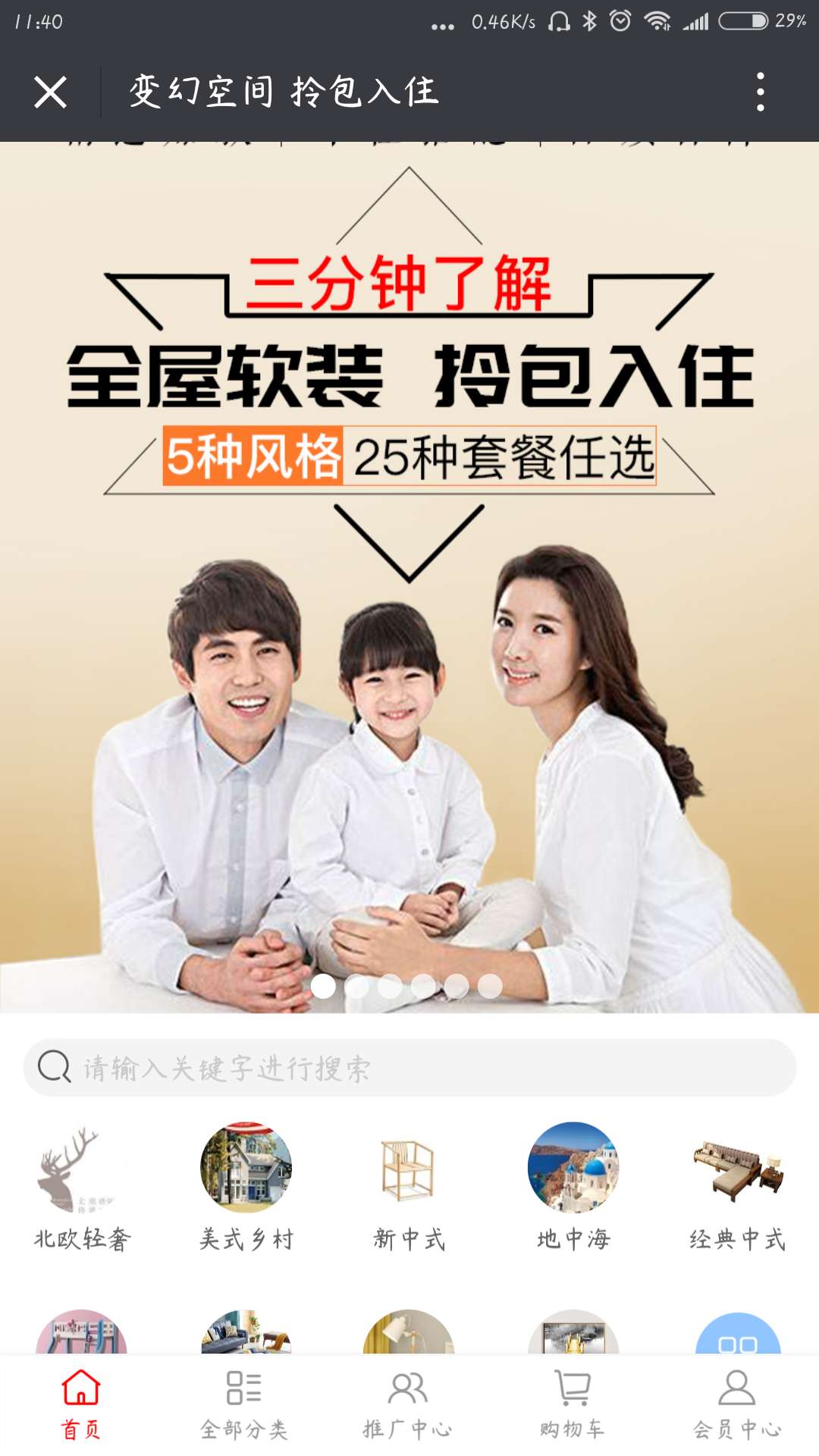
Task: Switch to the 会员中心 tab
Action: point(736,1404)
